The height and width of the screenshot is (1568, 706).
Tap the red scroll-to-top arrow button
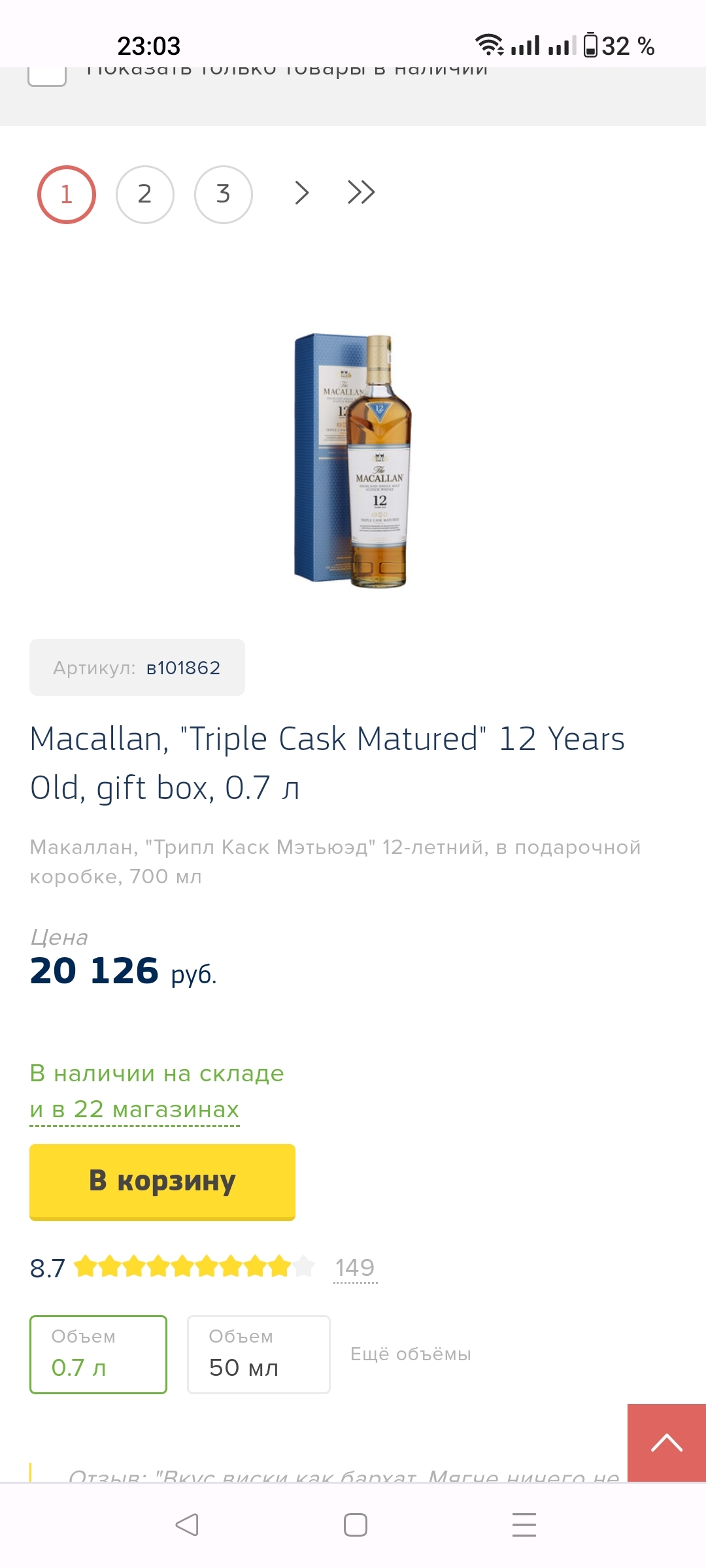[666, 1443]
